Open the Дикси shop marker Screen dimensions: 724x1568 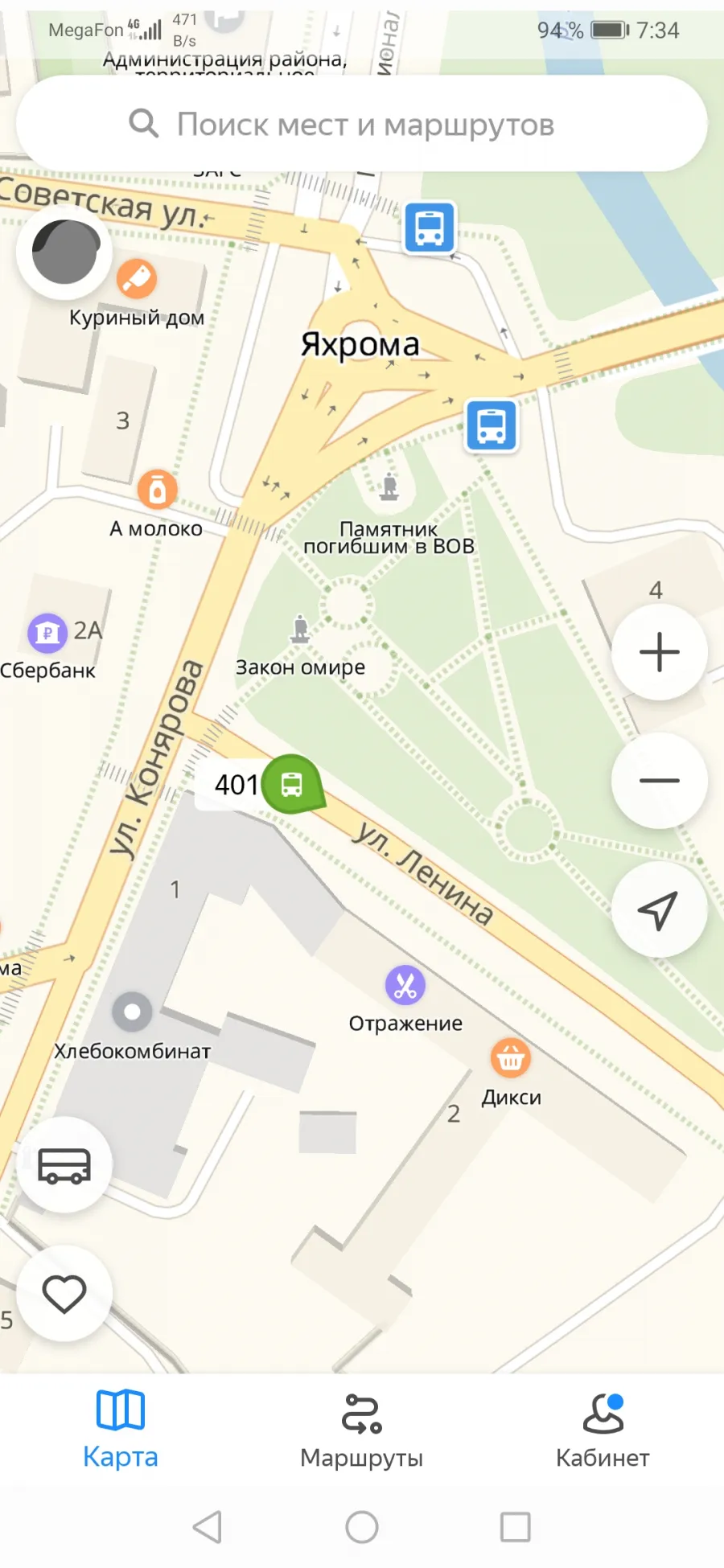(511, 1058)
